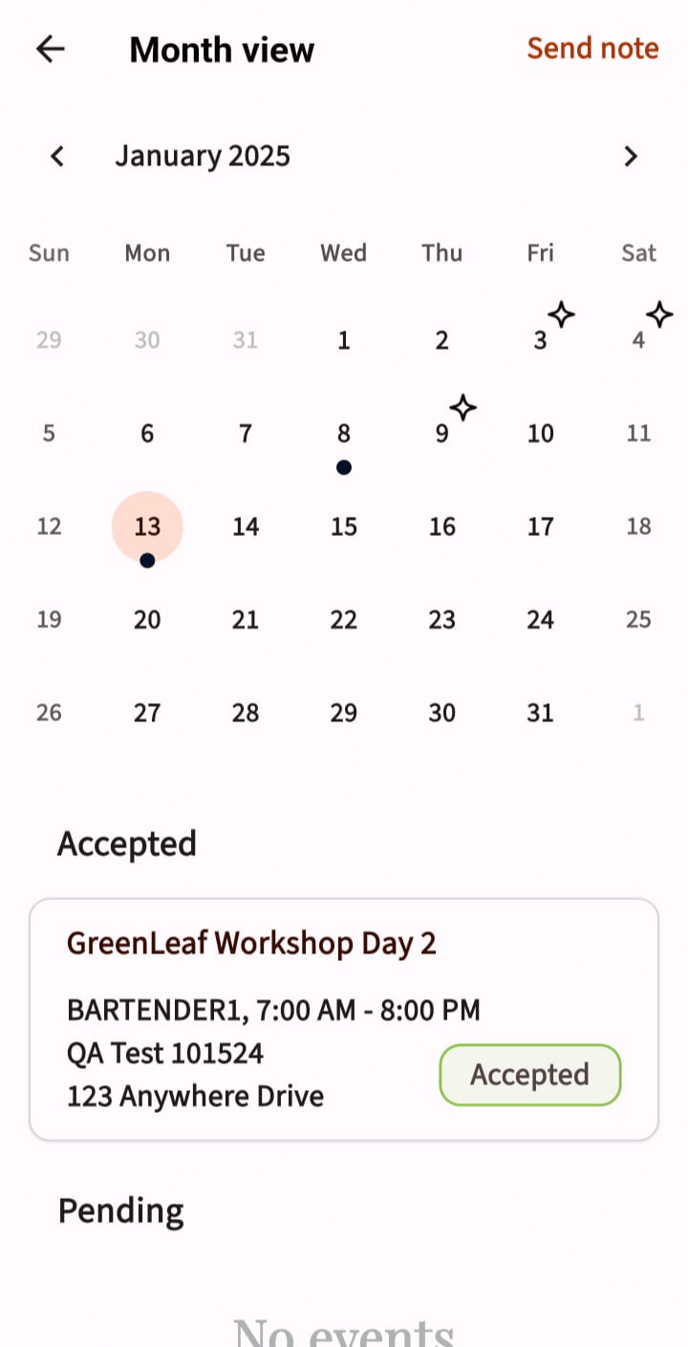Select January 13 on the calendar
Image resolution: width=688 pixels, height=1347 pixels.
pyautogui.click(x=147, y=527)
